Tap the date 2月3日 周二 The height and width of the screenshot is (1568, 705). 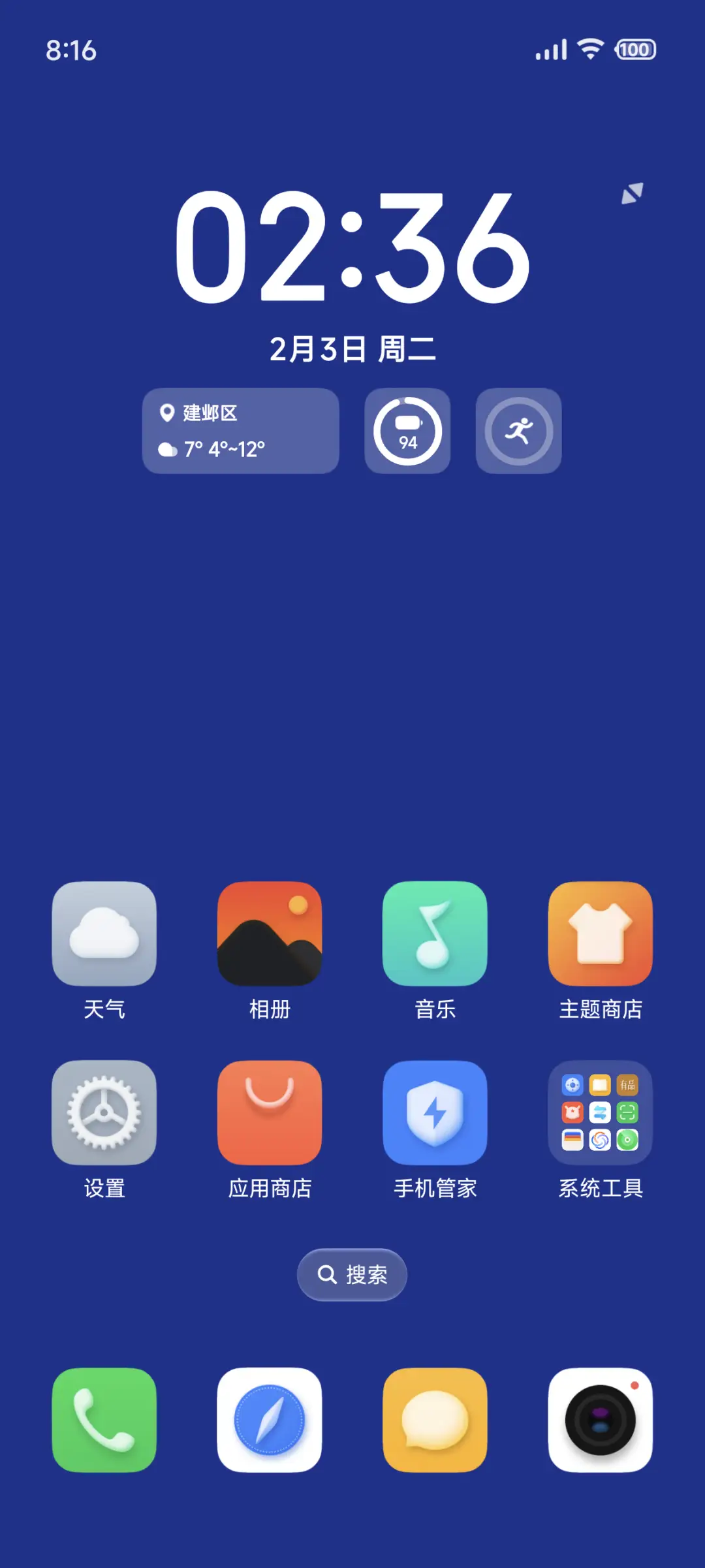pyautogui.click(x=352, y=348)
